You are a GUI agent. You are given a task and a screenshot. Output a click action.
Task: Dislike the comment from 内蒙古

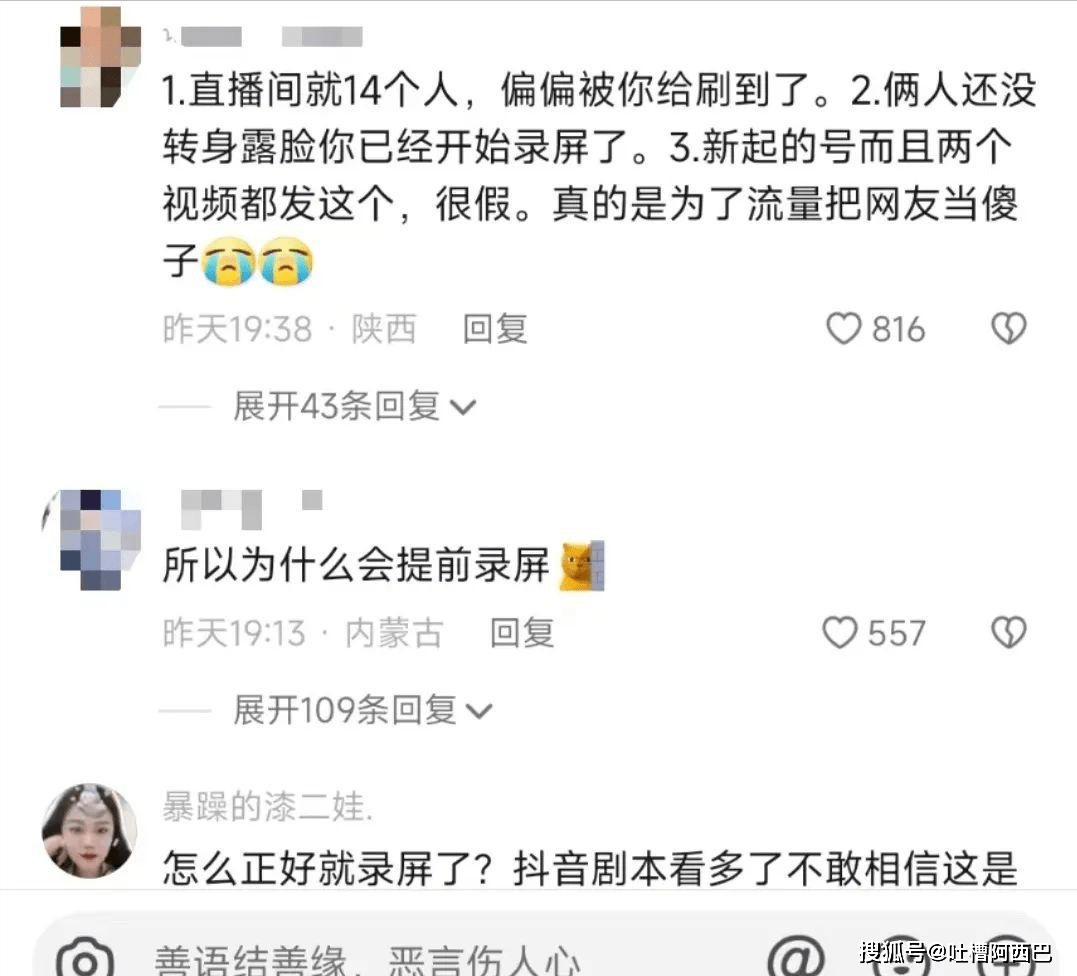point(1007,632)
